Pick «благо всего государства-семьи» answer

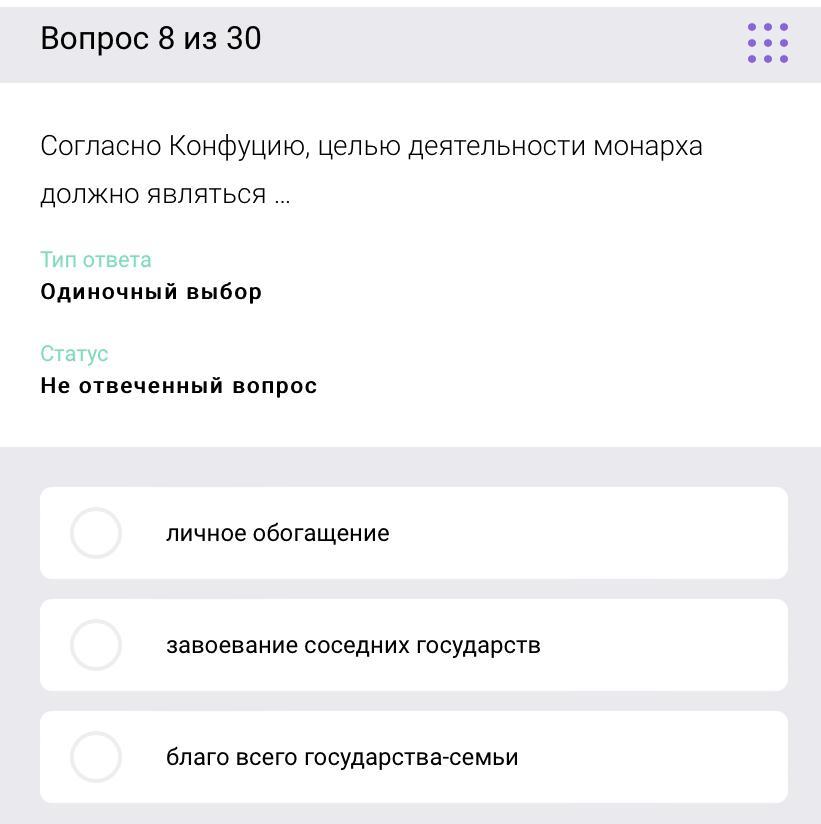pos(96,757)
